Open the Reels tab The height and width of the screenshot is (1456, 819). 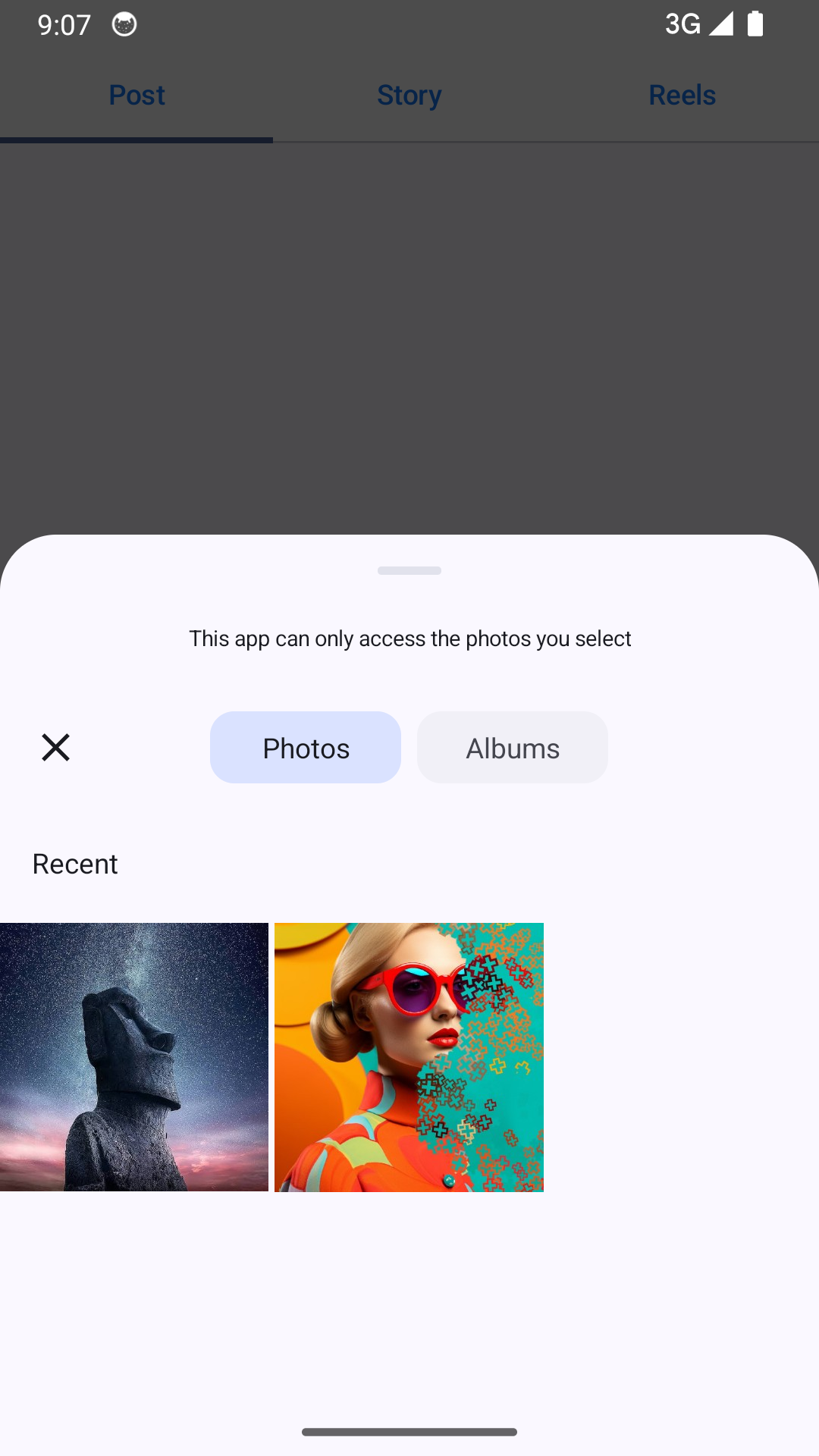[x=682, y=96]
